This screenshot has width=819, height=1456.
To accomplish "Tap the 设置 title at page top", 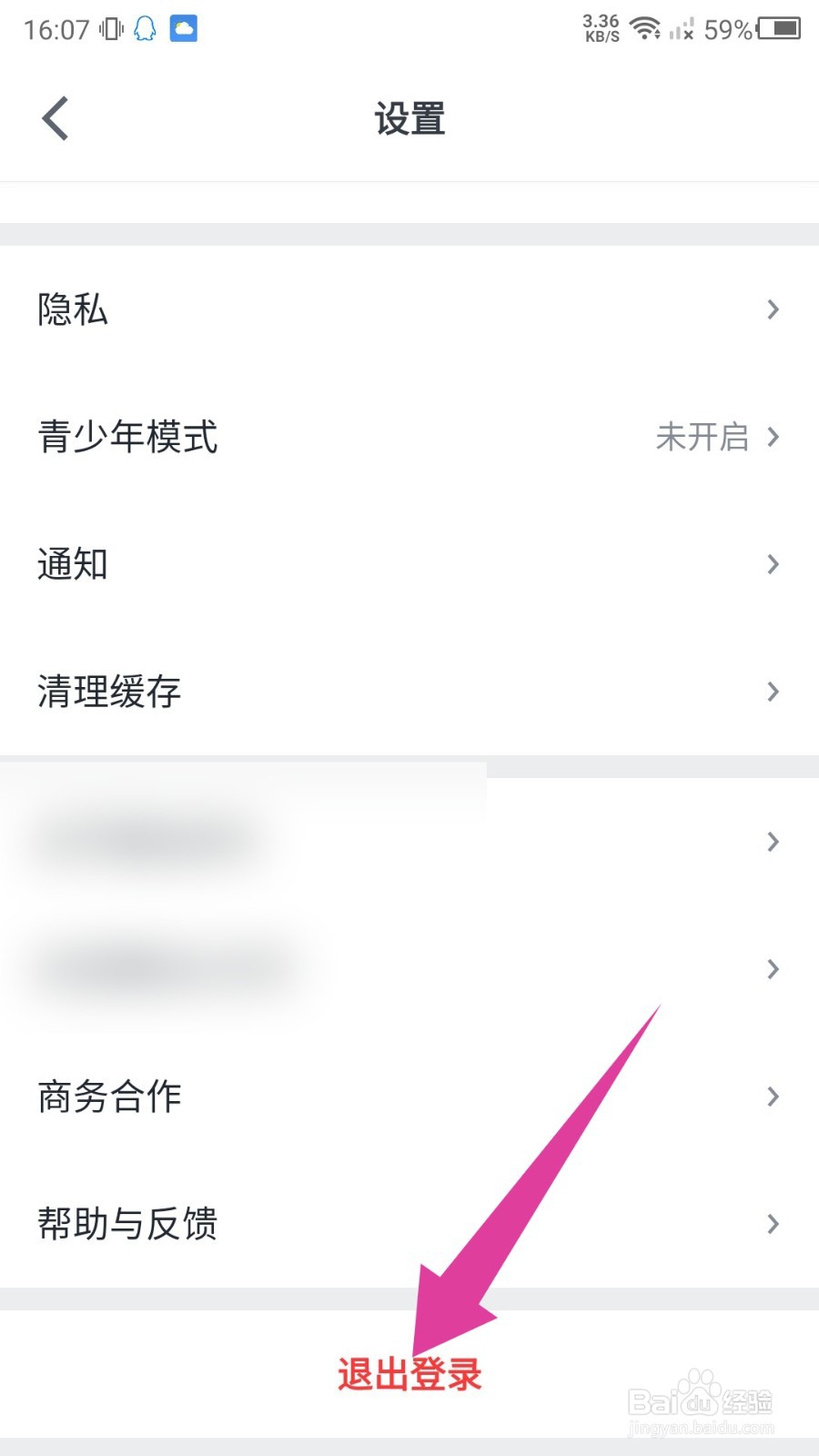I will click(x=409, y=118).
